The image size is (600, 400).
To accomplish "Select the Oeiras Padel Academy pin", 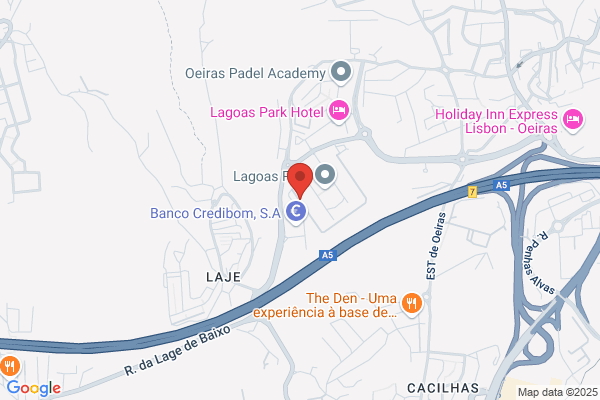I will tap(341, 72).
